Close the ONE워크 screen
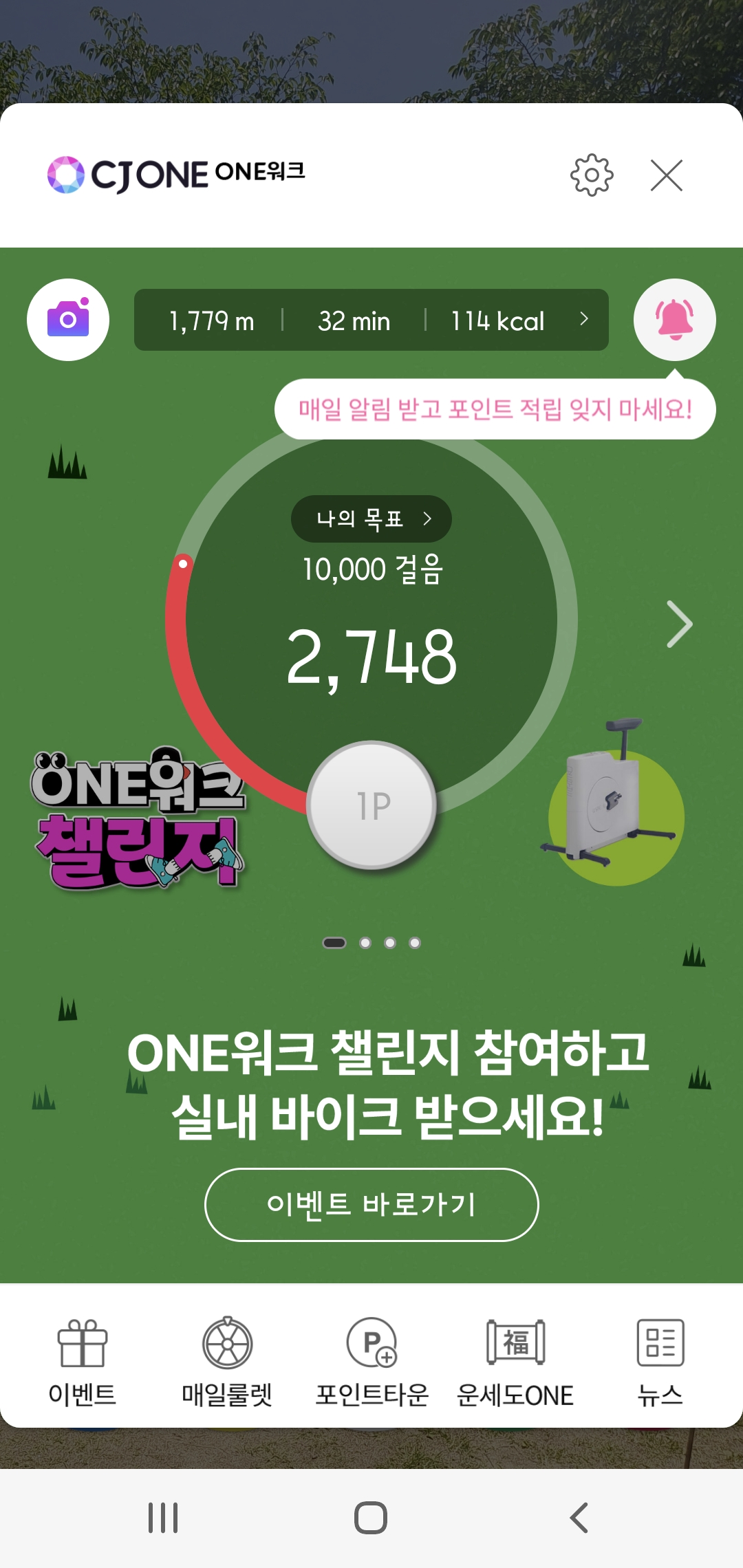 666,175
